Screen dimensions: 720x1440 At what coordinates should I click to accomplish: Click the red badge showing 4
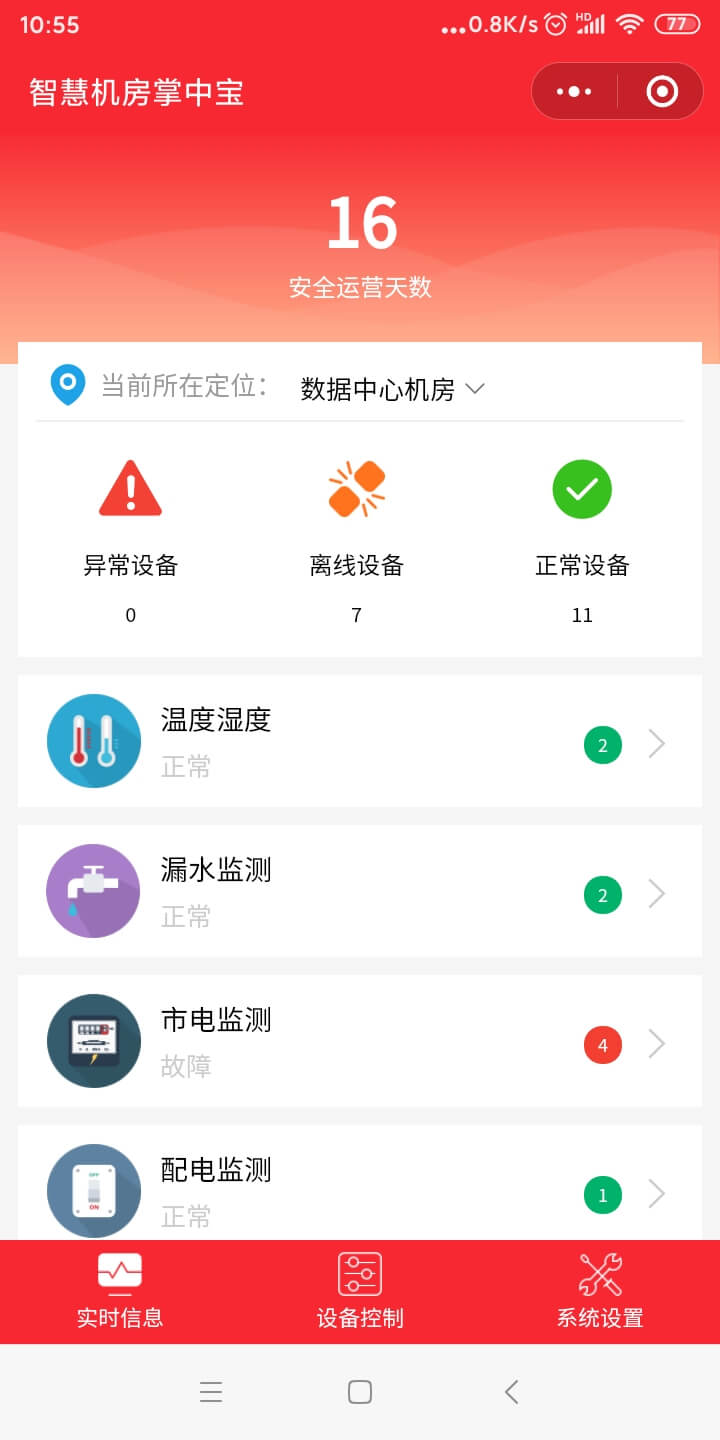pyautogui.click(x=602, y=1044)
